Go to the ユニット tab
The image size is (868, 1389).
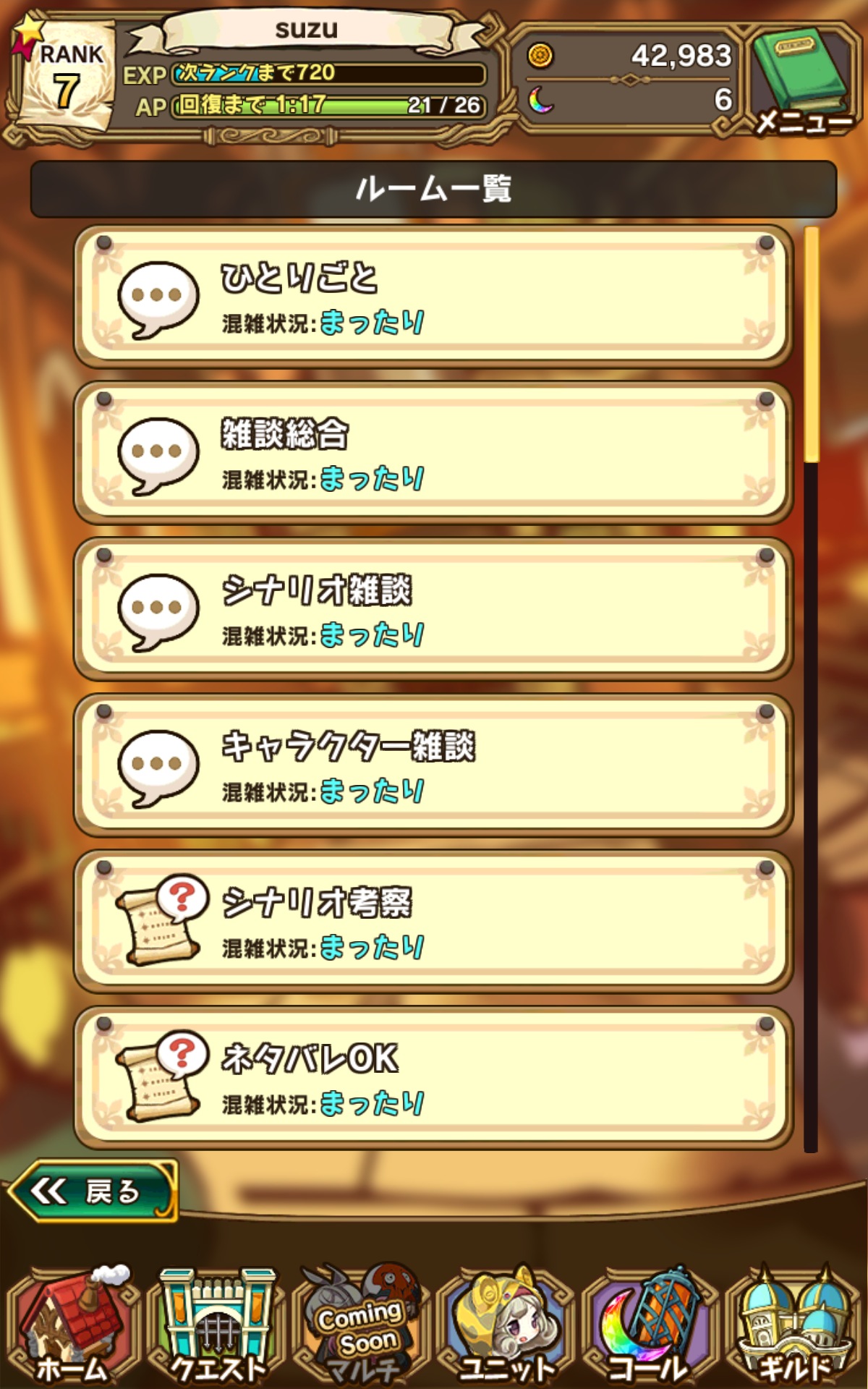[x=506, y=1325]
